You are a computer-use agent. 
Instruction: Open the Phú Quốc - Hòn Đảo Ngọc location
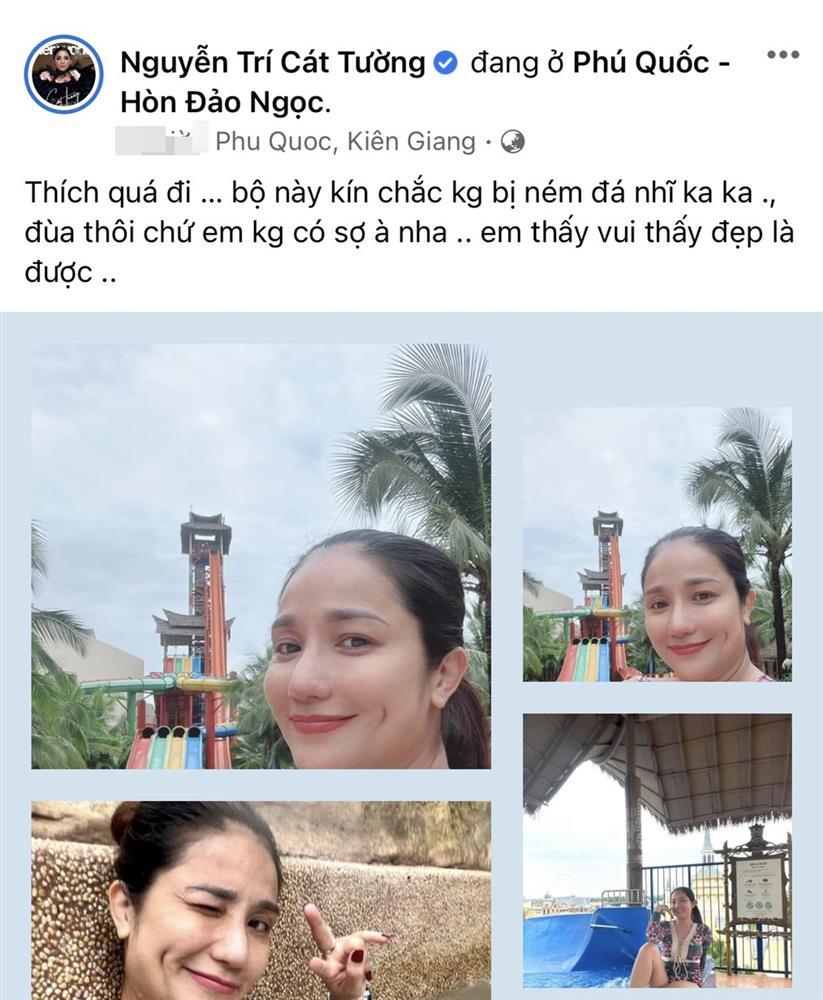[650, 63]
